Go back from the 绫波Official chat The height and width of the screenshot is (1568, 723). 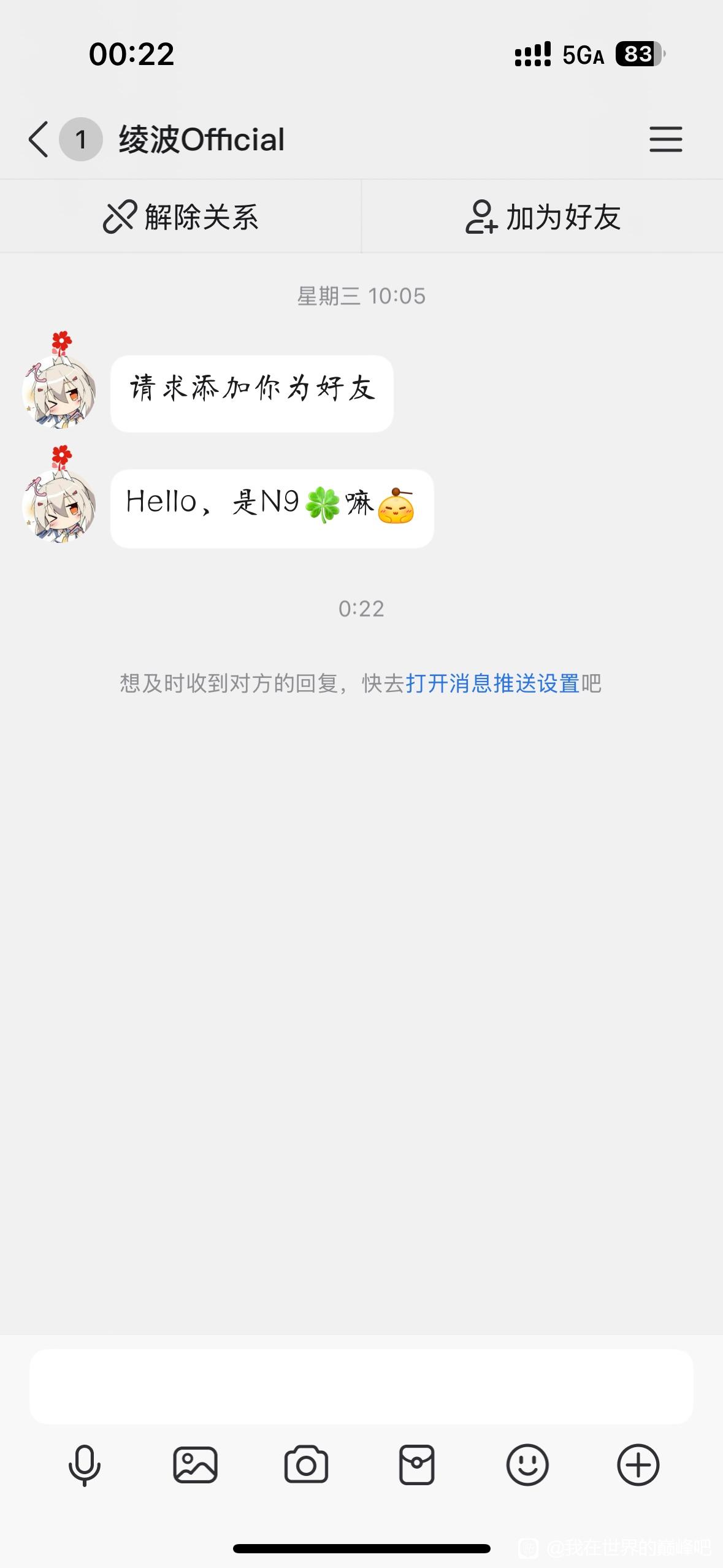click(38, 139)
